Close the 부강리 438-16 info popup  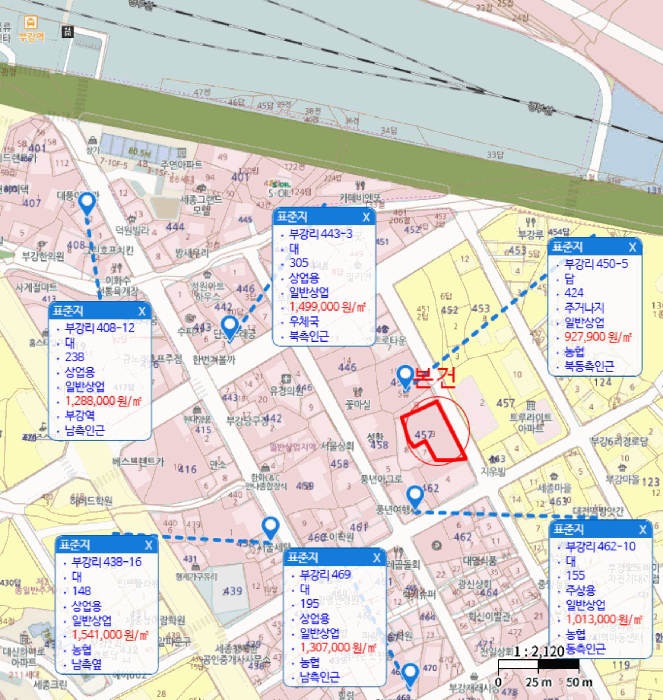(x=149, y=545)
